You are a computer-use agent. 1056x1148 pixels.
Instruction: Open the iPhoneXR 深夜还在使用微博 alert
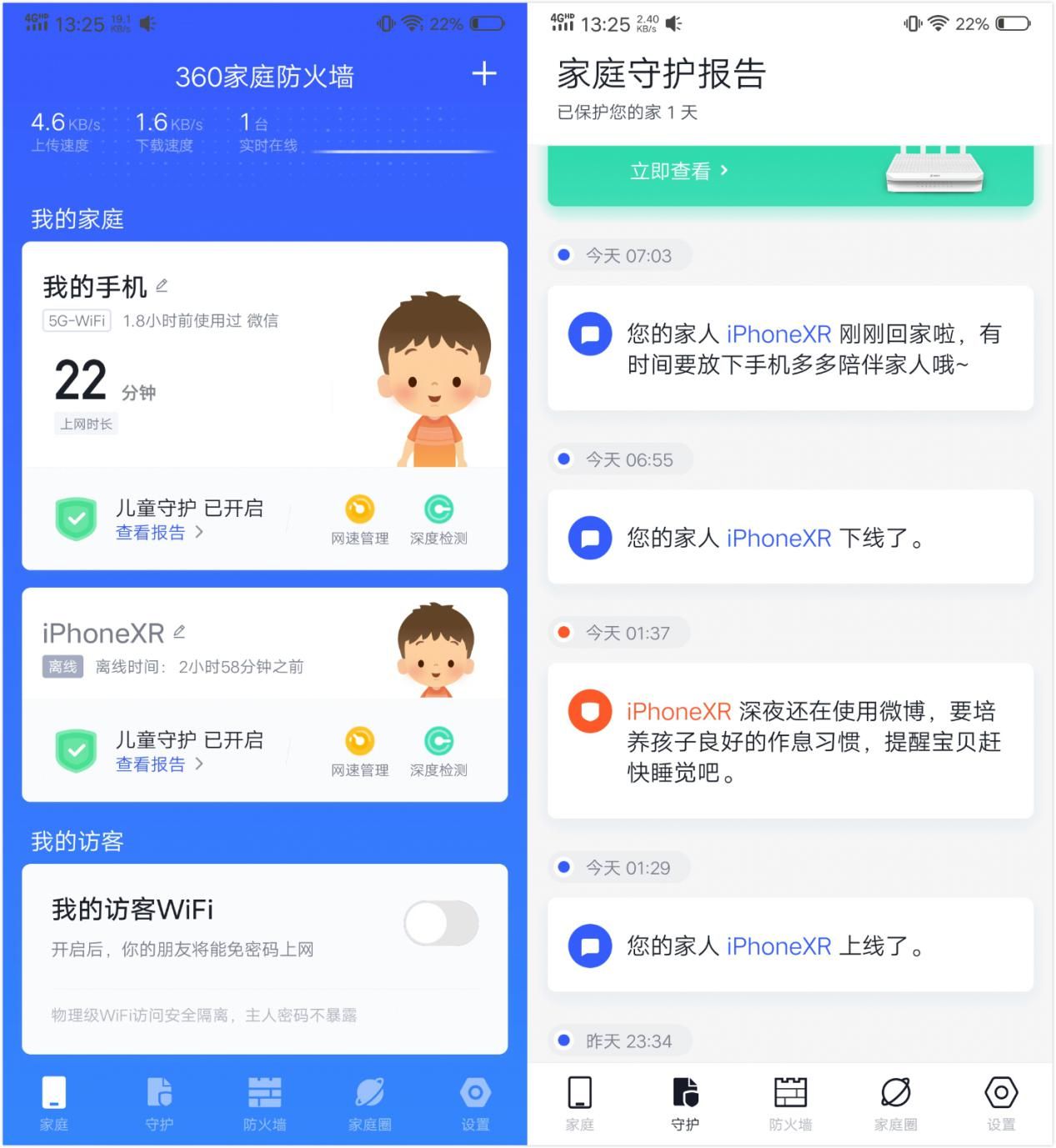[789, 741]
